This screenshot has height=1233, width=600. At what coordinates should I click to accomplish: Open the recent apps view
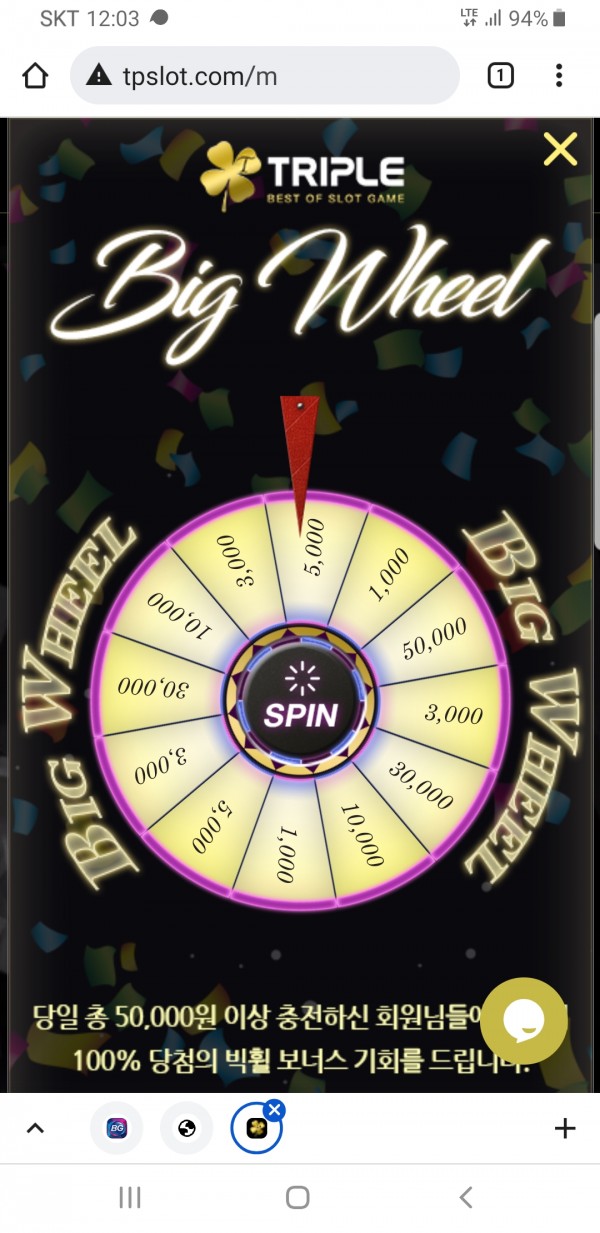click(x=130, y=1197)
